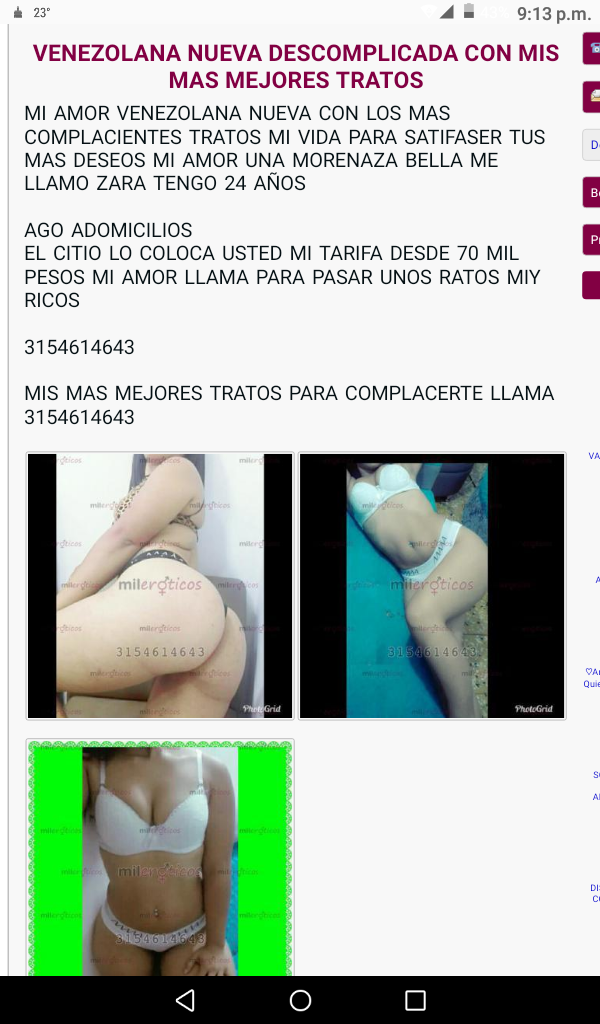Image resolution: width=600 pixels, height=1024 pixels.
Task: Go back using the navigation bar
Action: pyautogui.click(x=185, y=1000)
